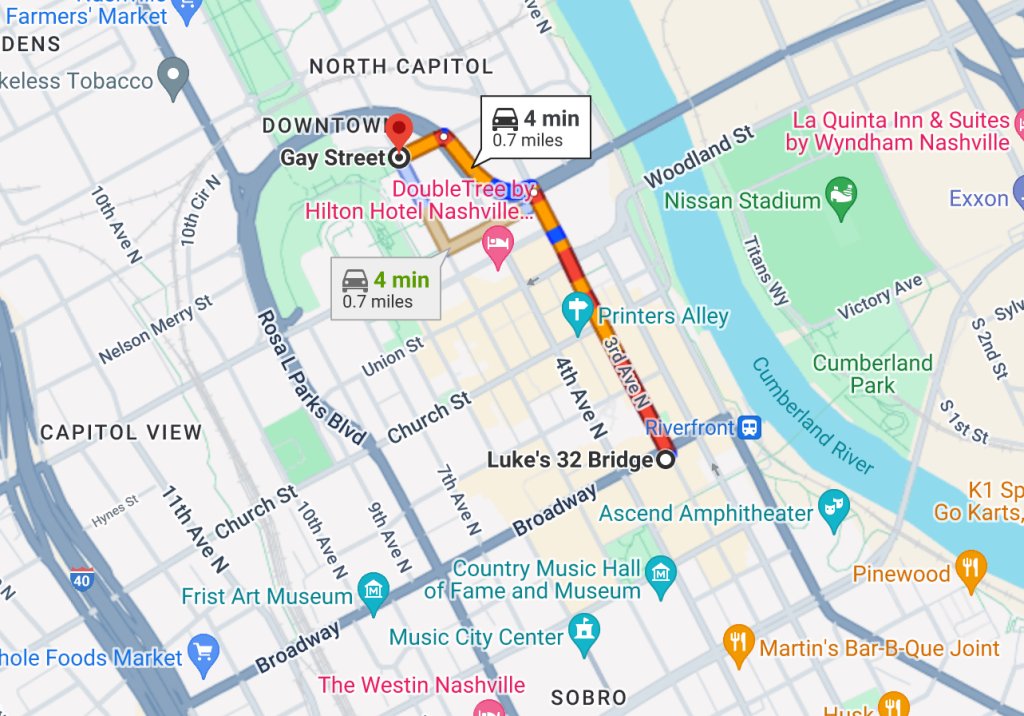
Task: Open the Pinewood restaurant marker
Action: tap(969, 567)
